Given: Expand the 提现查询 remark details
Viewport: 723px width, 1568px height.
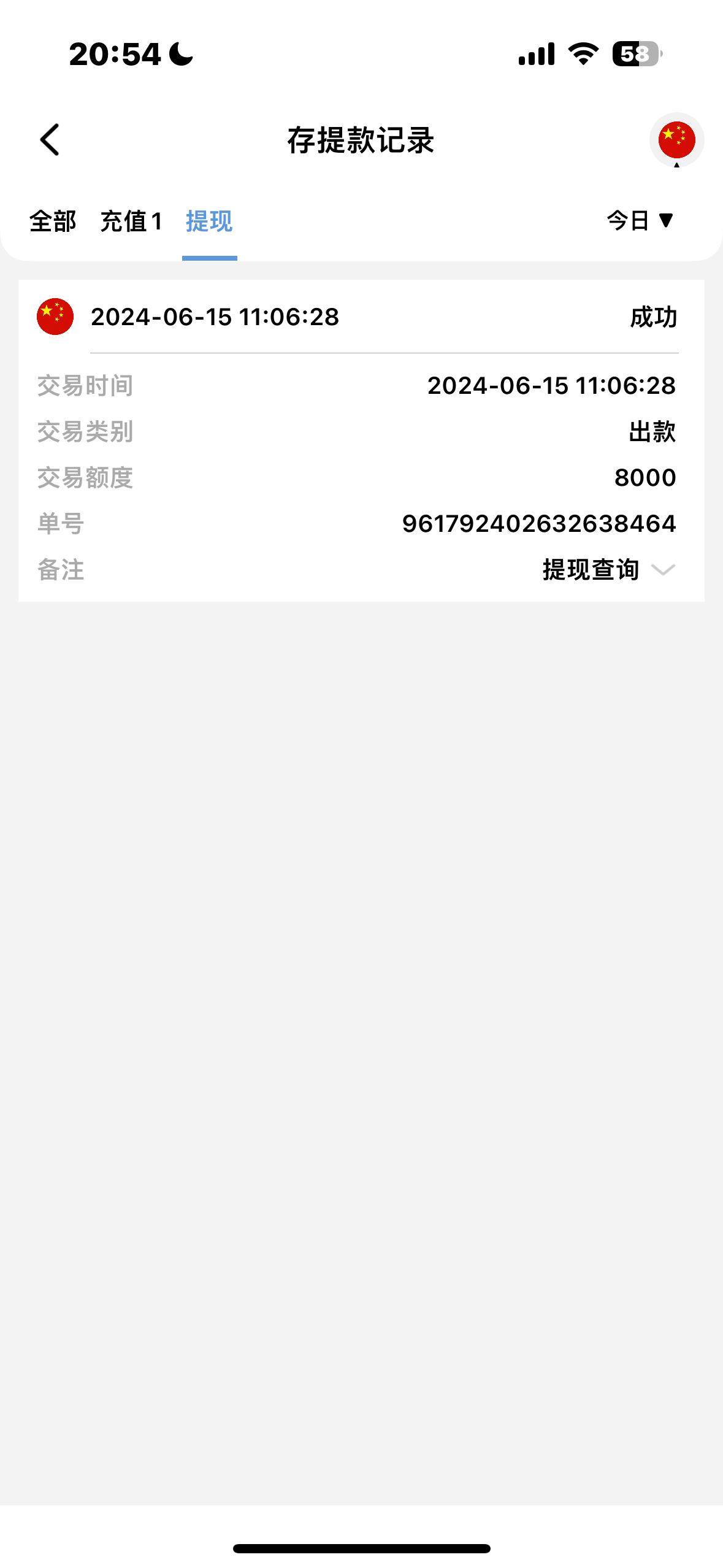Looking at the screenshot, I should pyautogui.click(x=662, y=570).
